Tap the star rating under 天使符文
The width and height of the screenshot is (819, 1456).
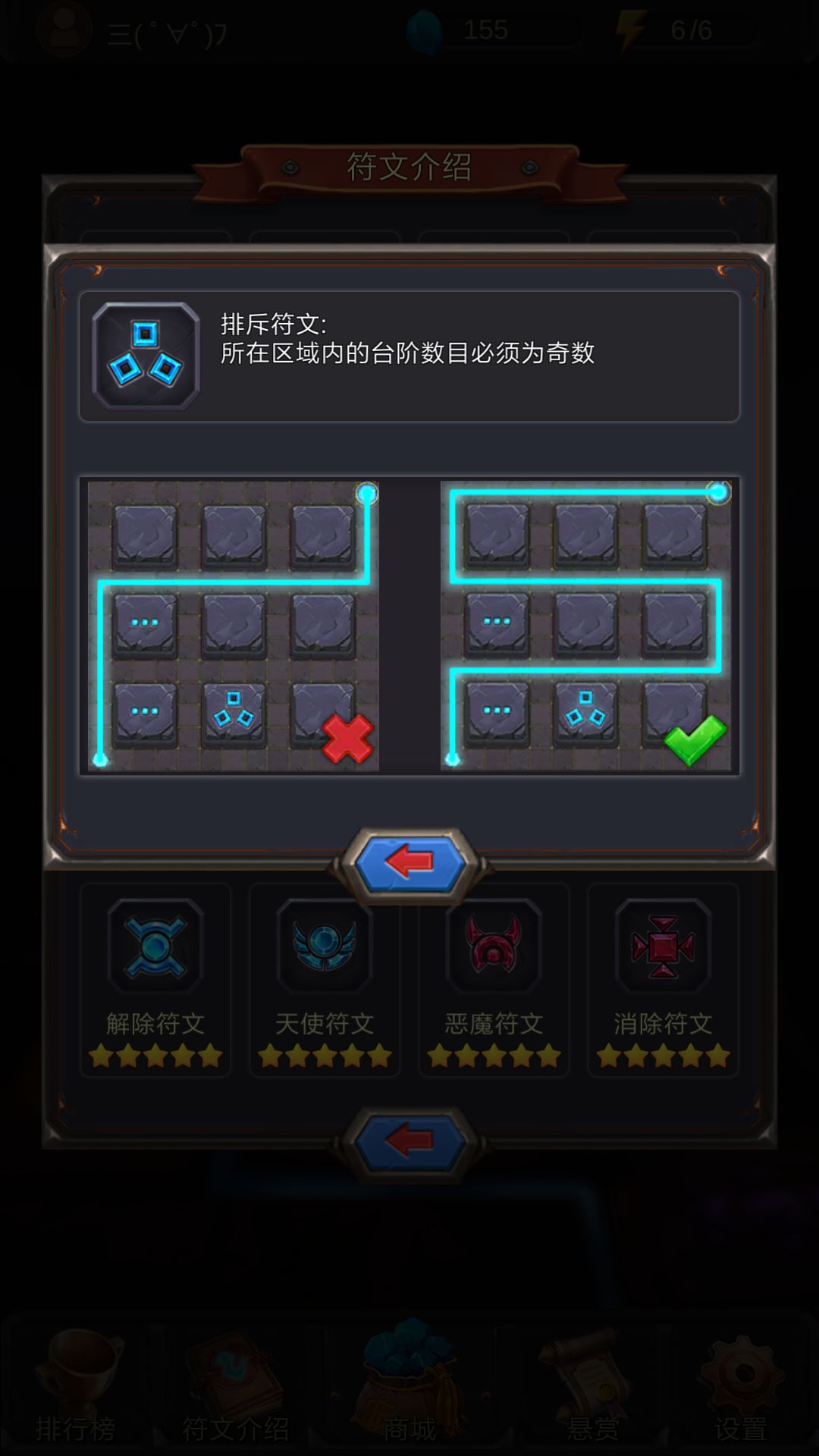324,1054
